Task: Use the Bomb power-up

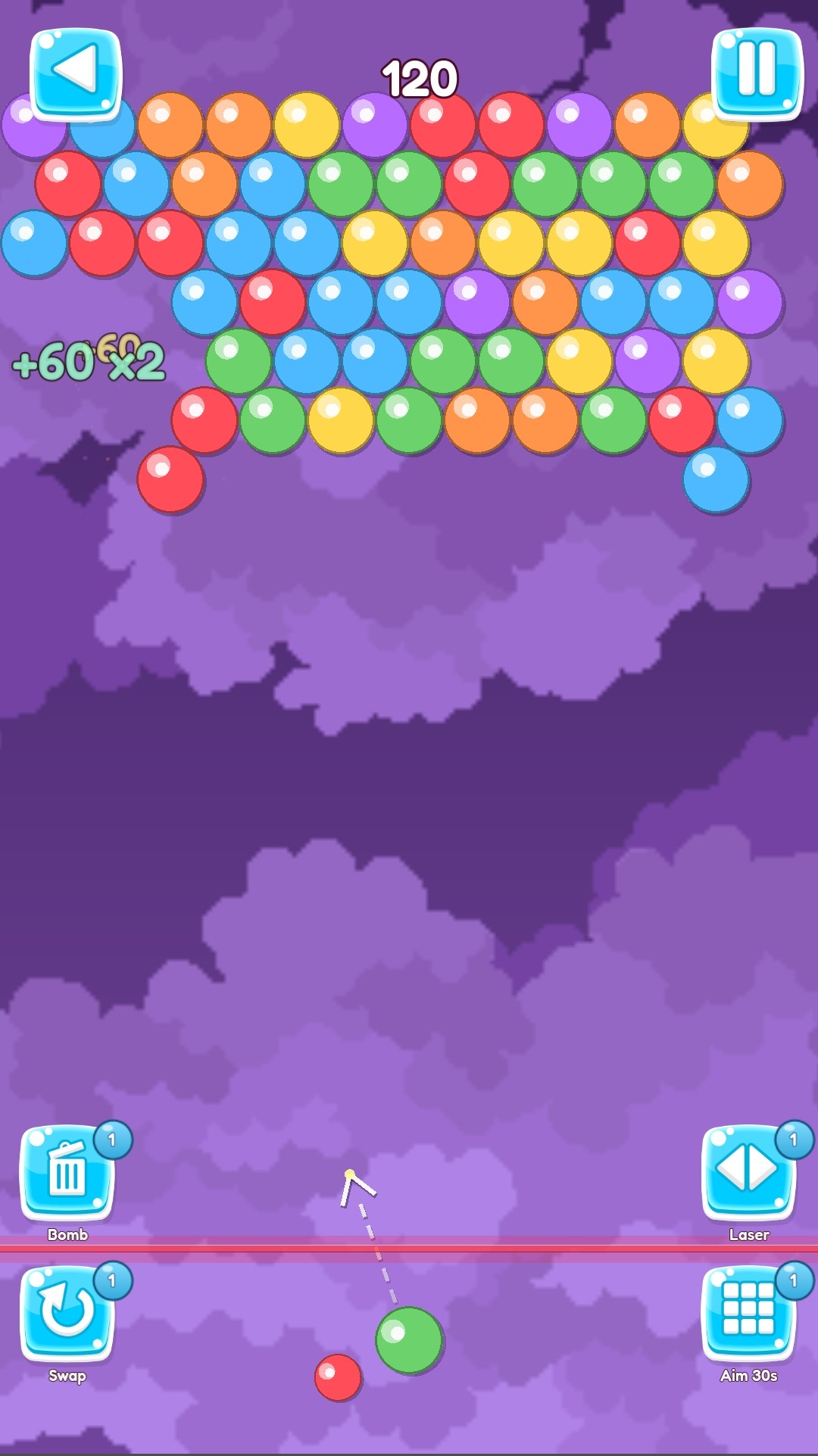Action: pyautogui.click(x=67, y=1172)
